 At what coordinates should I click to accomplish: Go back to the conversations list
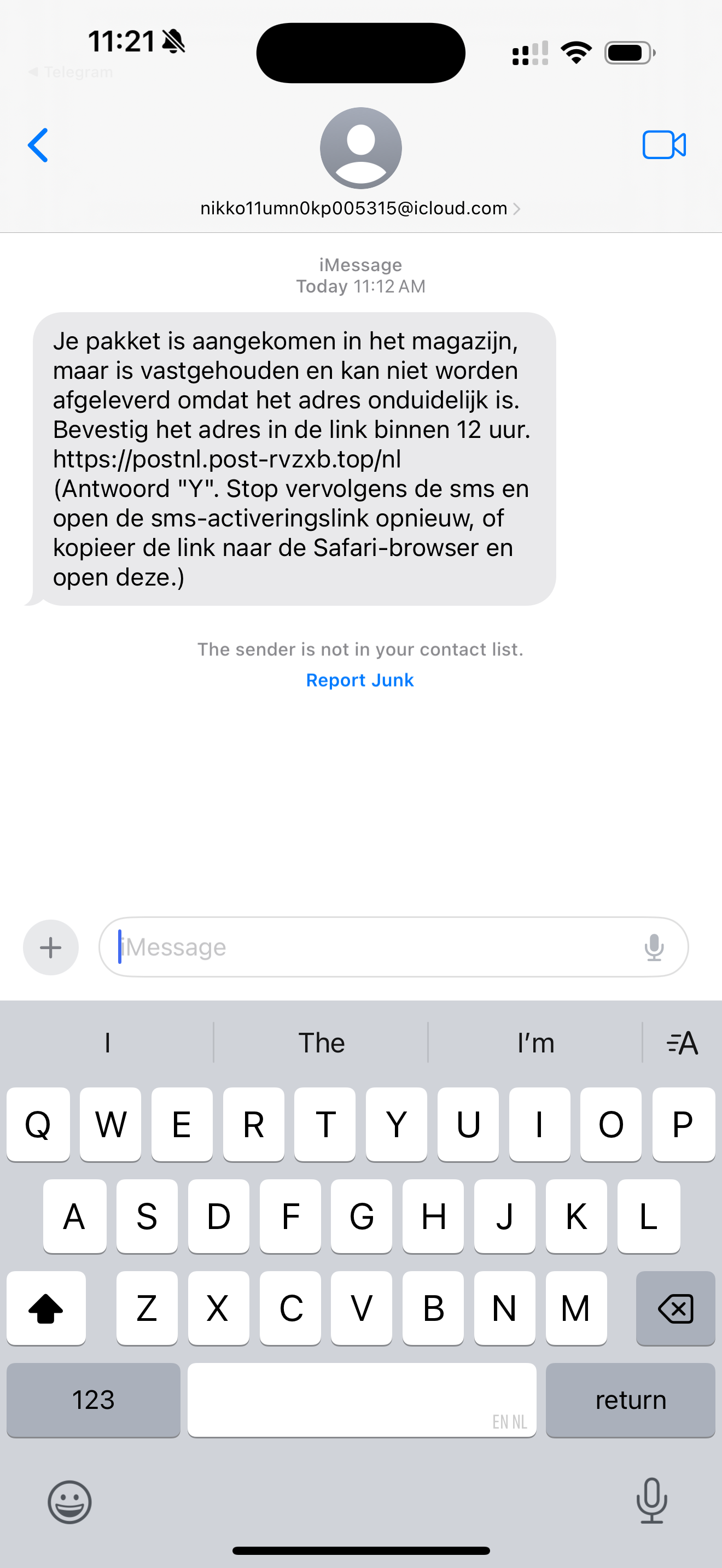[38, 145]
